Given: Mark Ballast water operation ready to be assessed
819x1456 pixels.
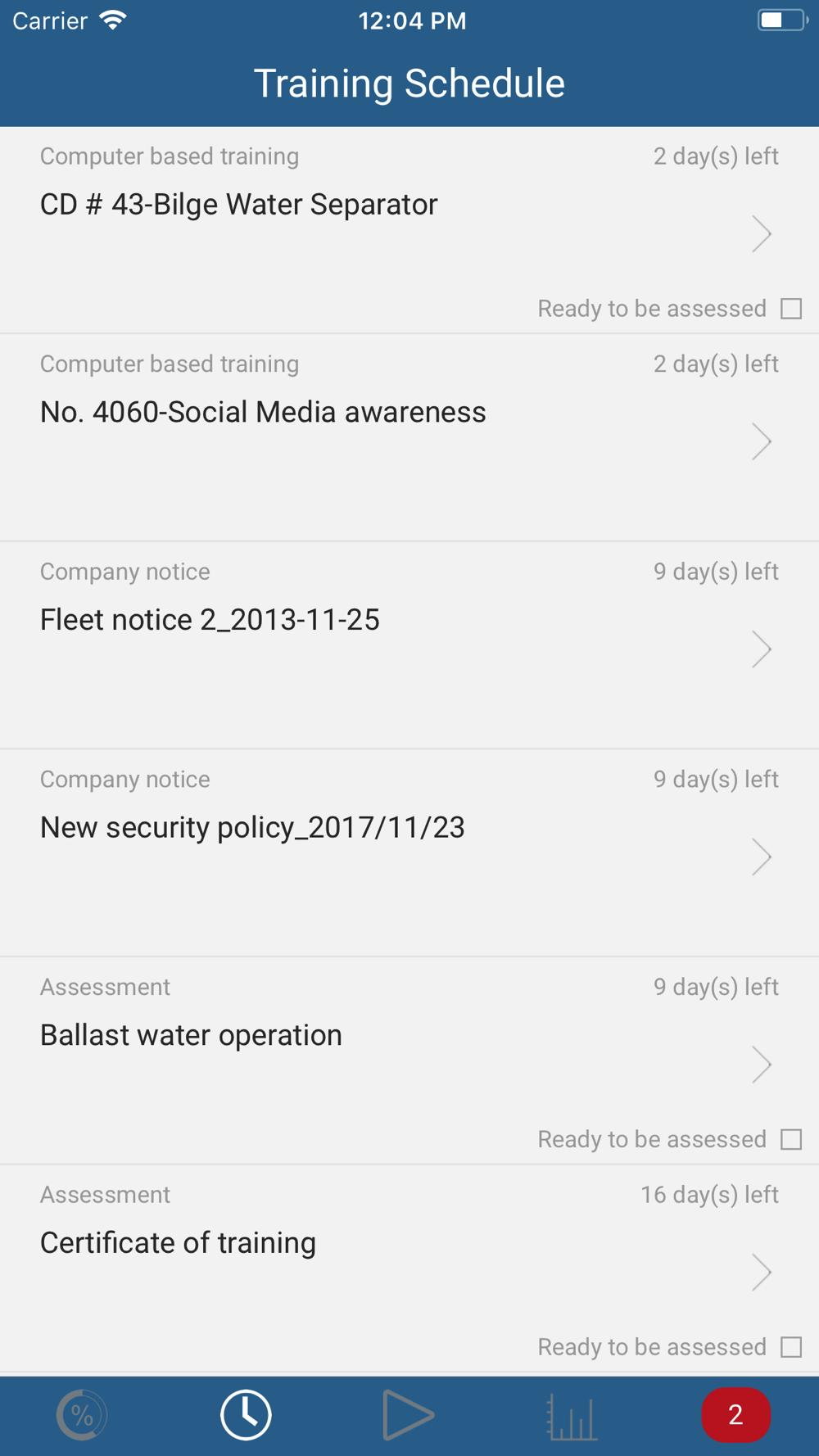Looking at the screenshot, I should pos(791,1139).
